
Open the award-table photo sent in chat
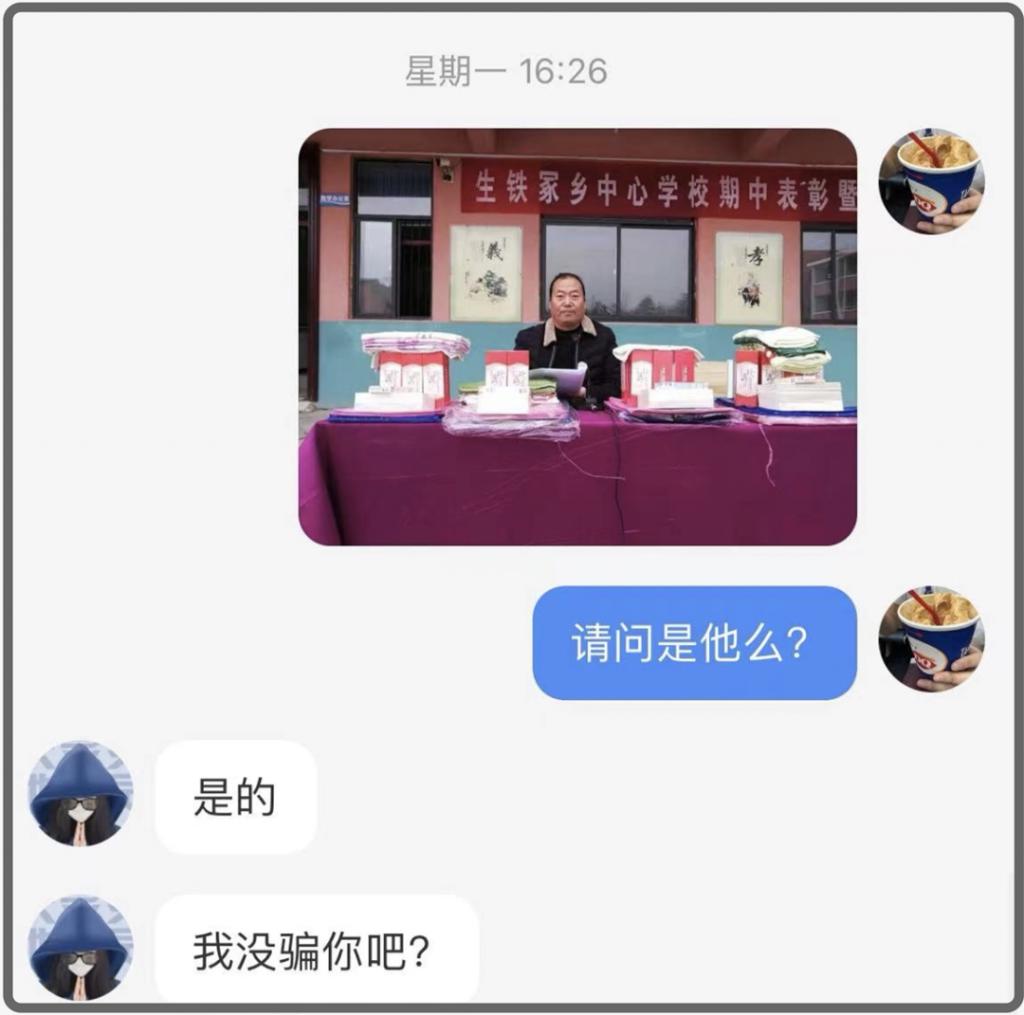pyautogui.click(x=577, y=336)
